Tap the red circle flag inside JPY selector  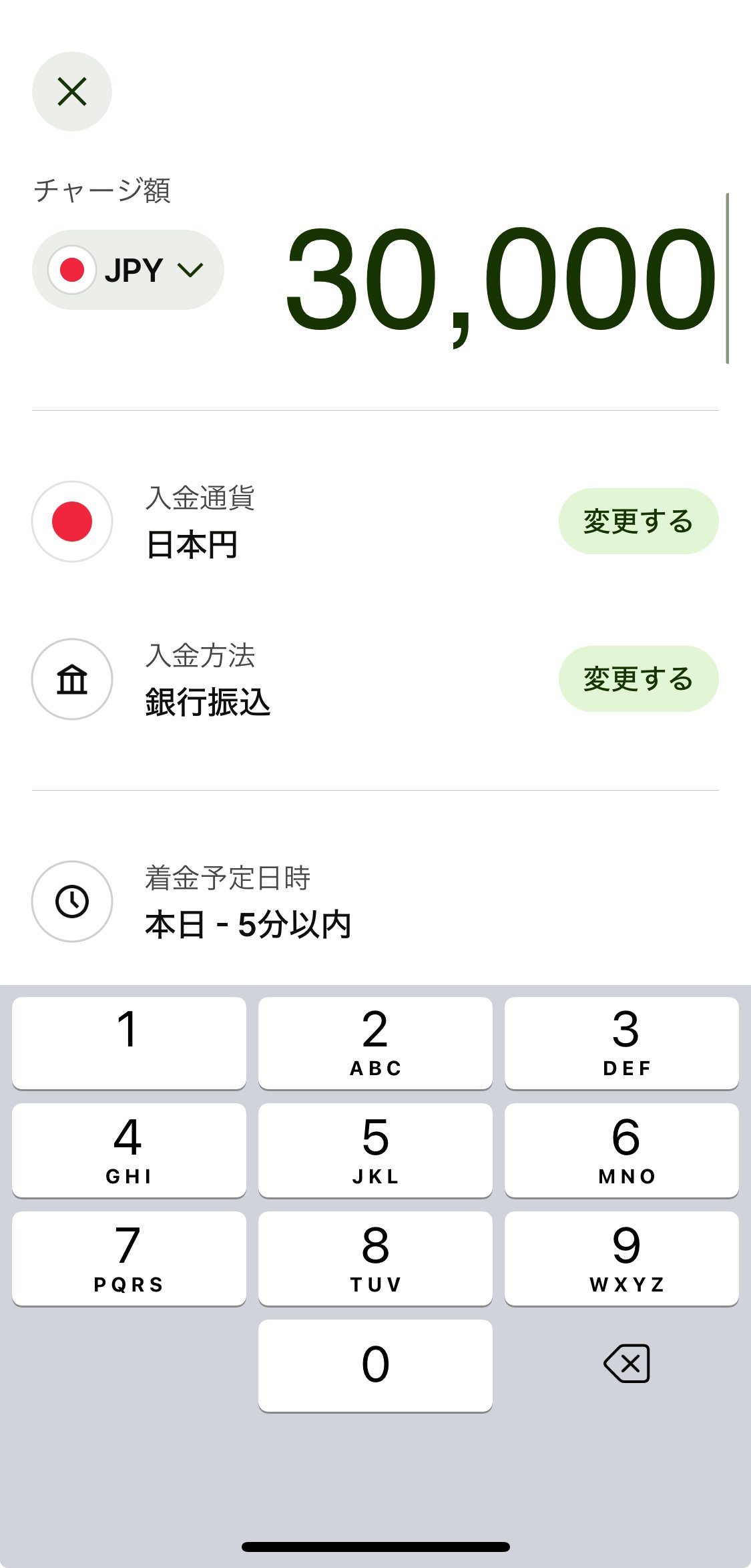coord(73,270)
